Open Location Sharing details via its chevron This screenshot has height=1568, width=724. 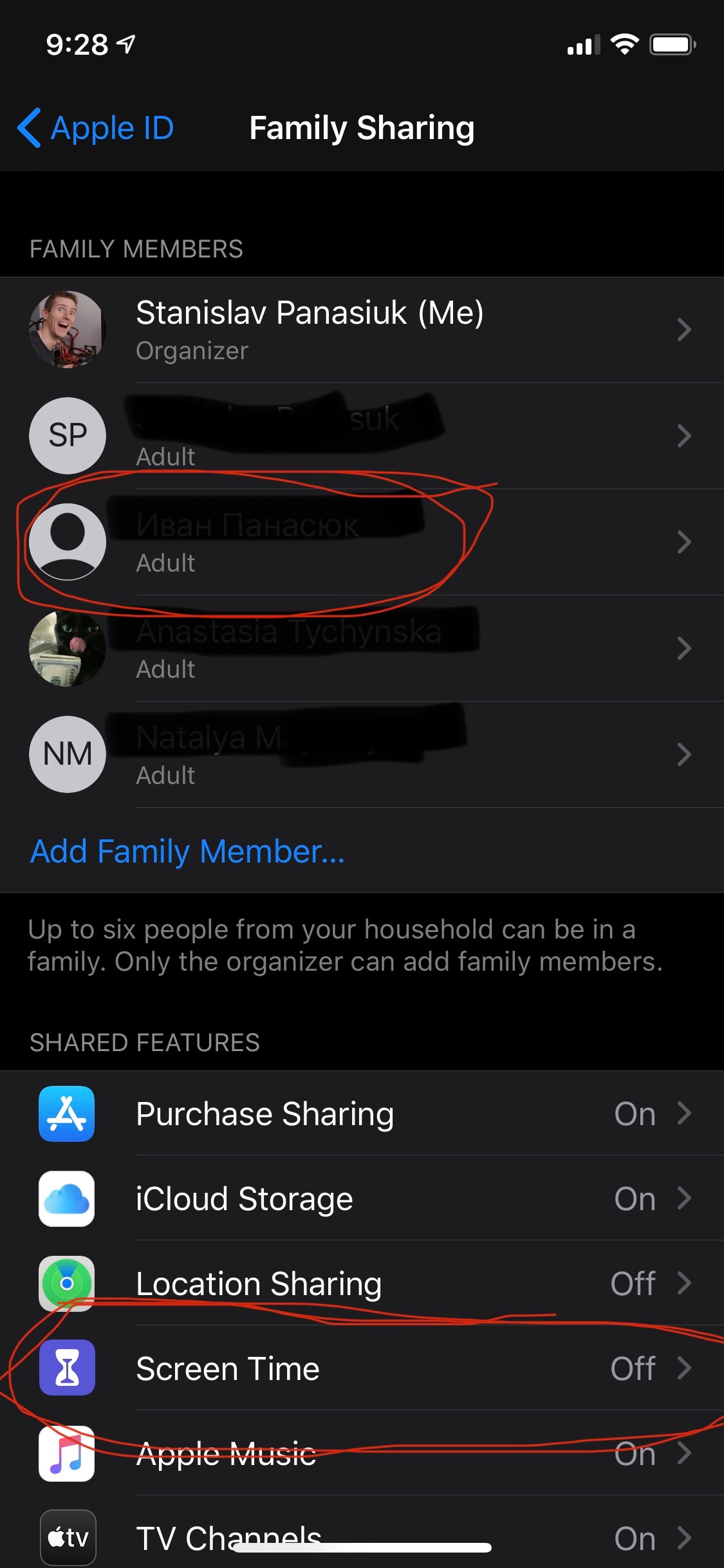point(684,1283)
